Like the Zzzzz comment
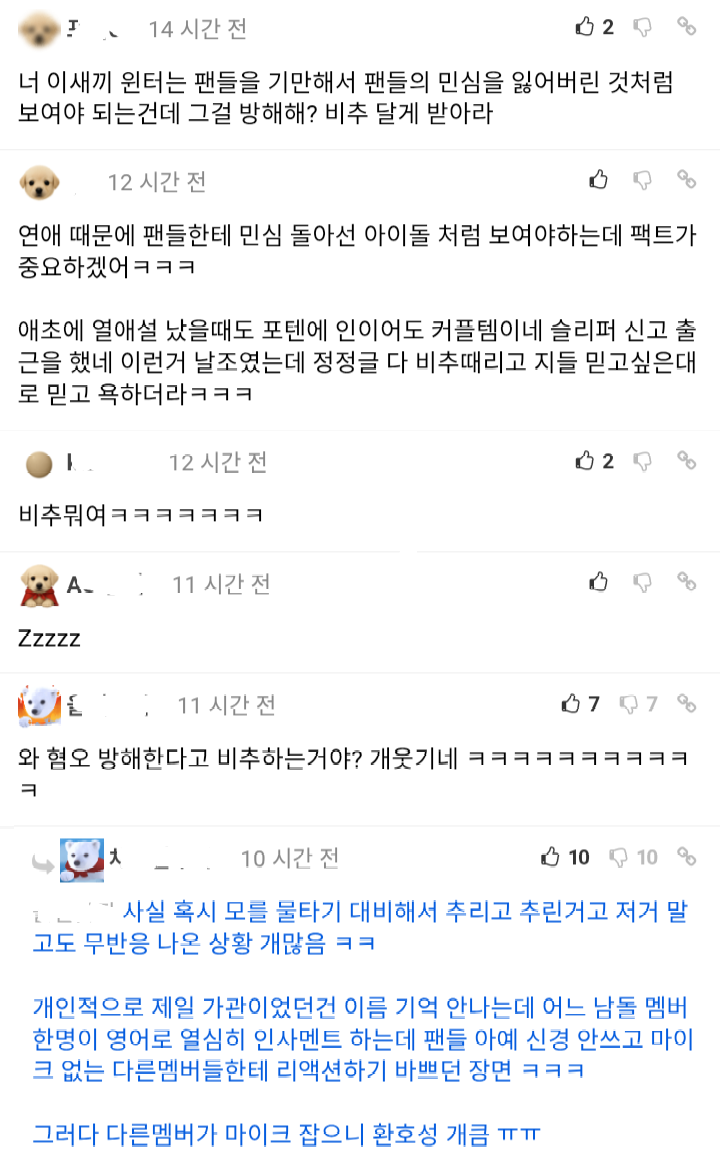Image resolution: width=720 pixels, height=1159 pixels. (598, 581)
